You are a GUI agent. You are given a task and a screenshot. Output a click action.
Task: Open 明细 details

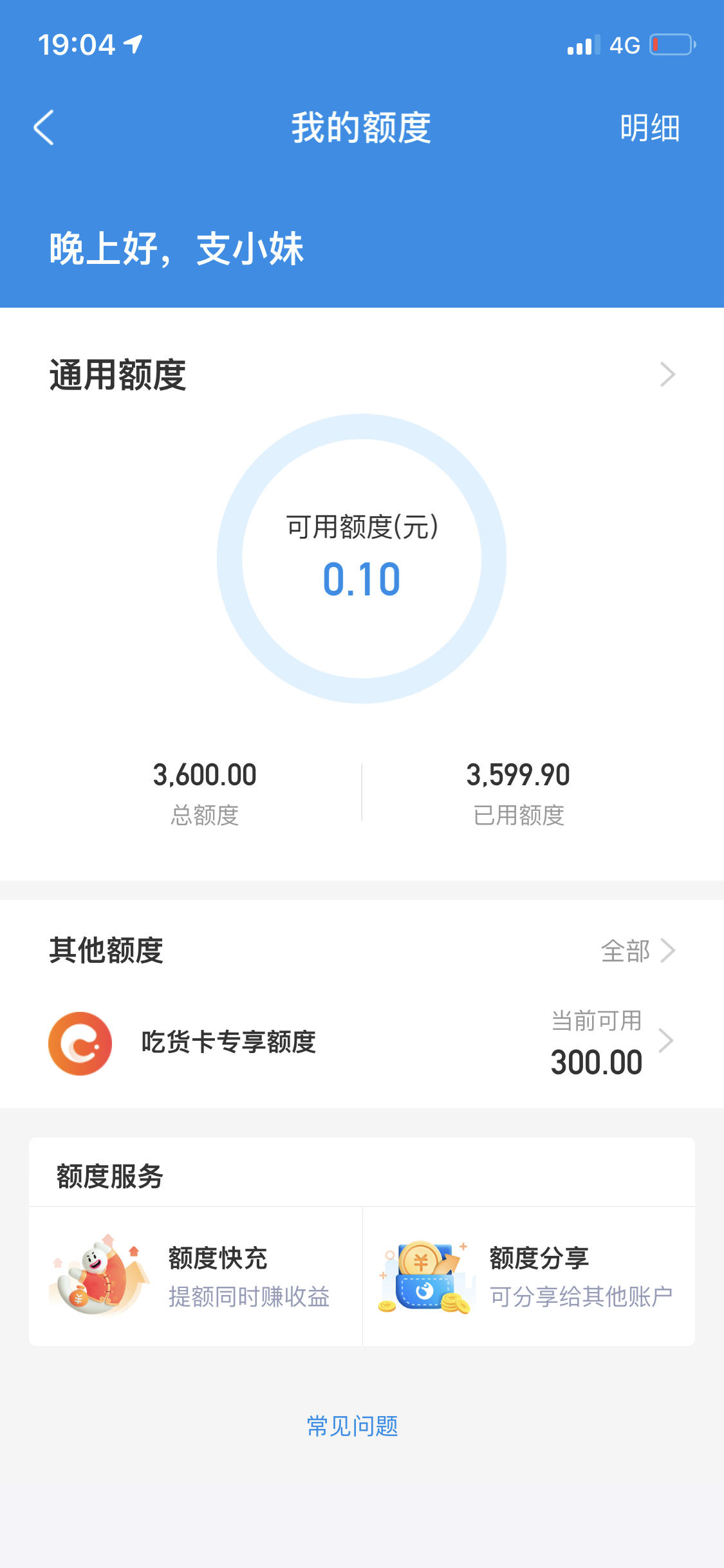tap(649, 127)
